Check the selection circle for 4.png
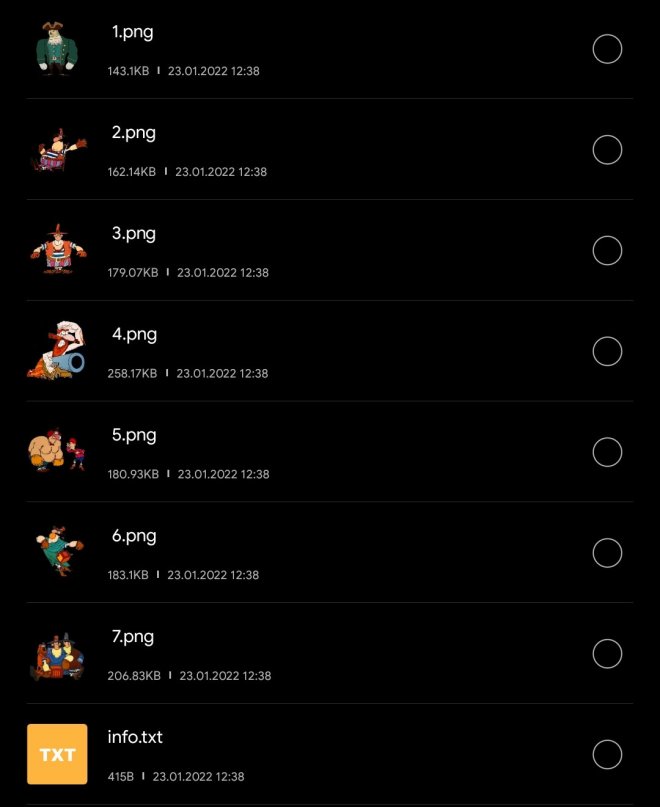 607,351
